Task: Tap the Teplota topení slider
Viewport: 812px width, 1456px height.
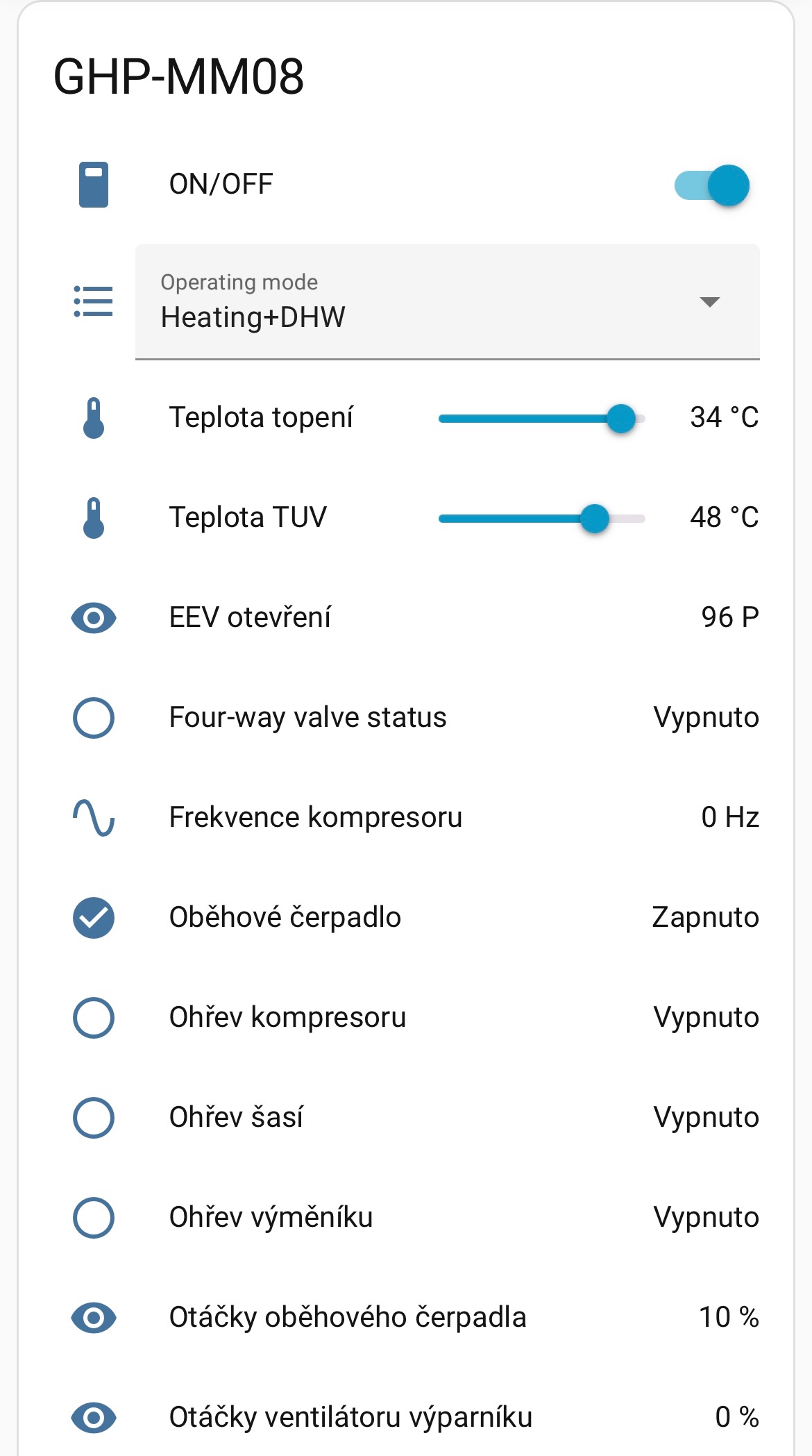Action: 541,419
